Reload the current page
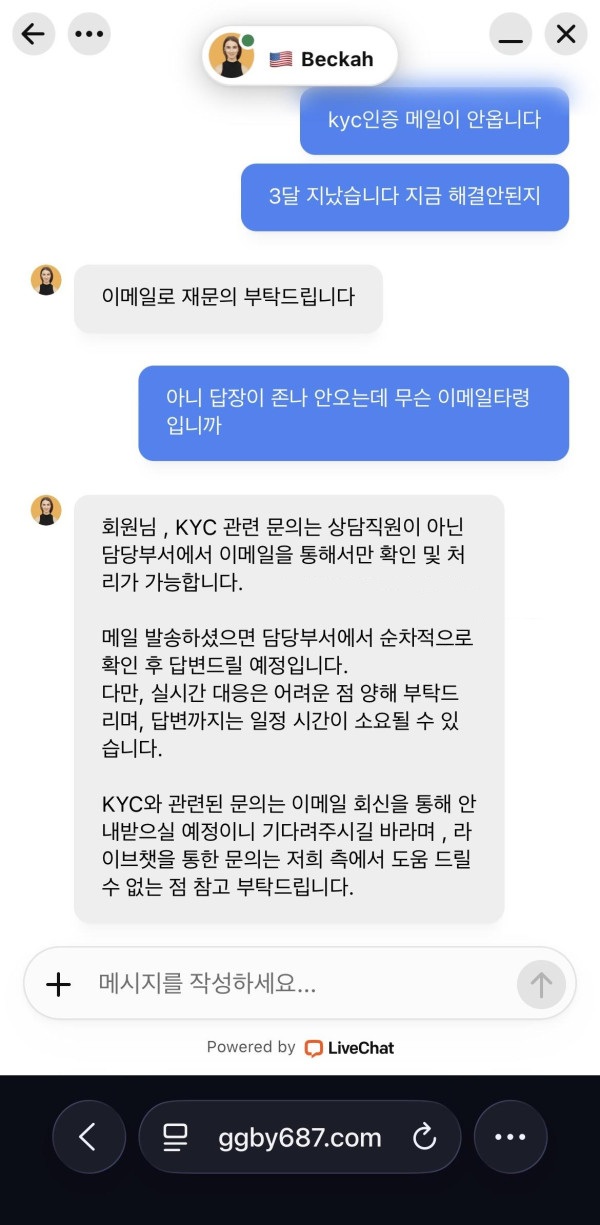The image size is (600, 1225). (425, 1137)
